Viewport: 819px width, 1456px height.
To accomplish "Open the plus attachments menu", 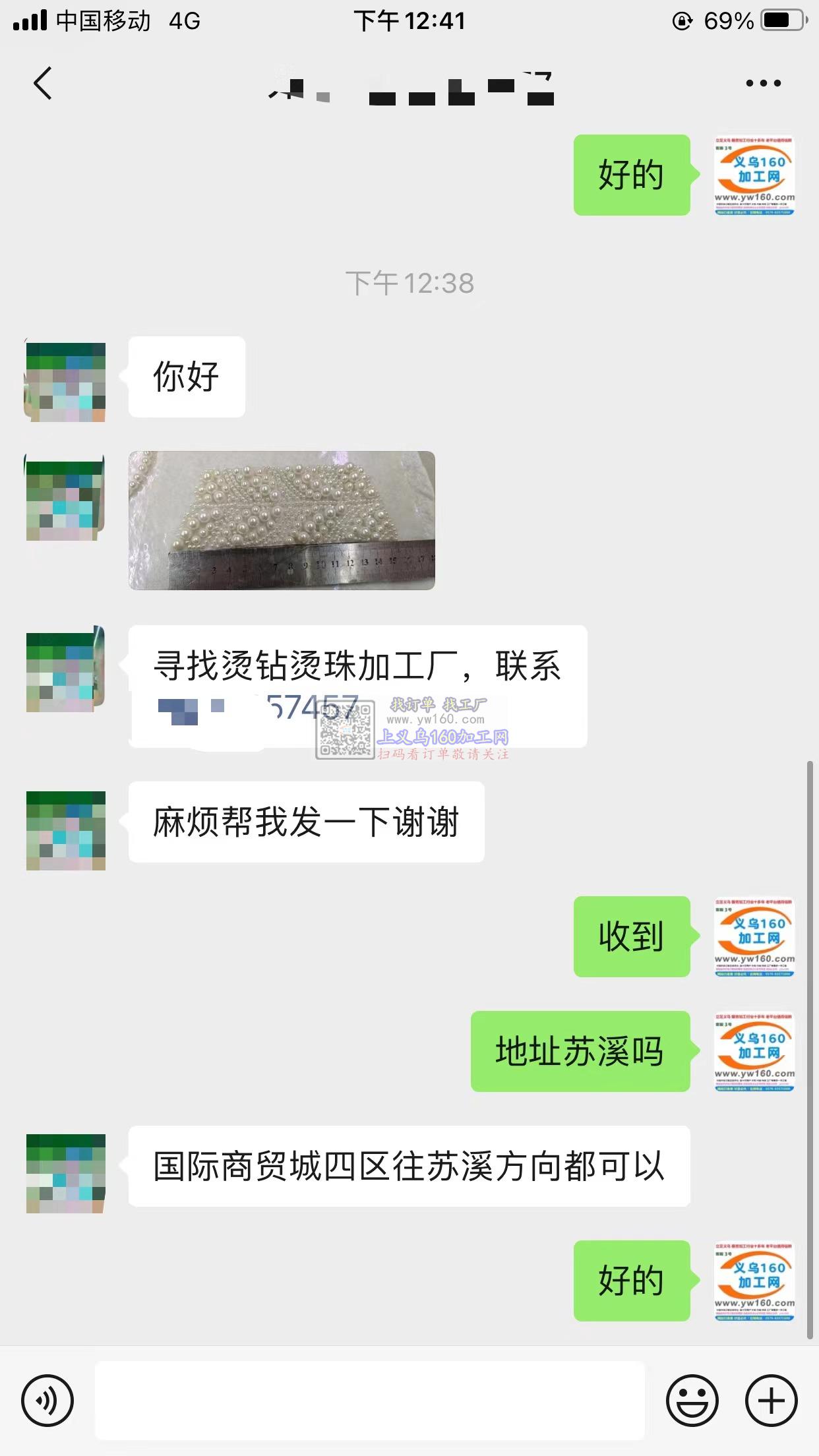I will coord(771,1400).
